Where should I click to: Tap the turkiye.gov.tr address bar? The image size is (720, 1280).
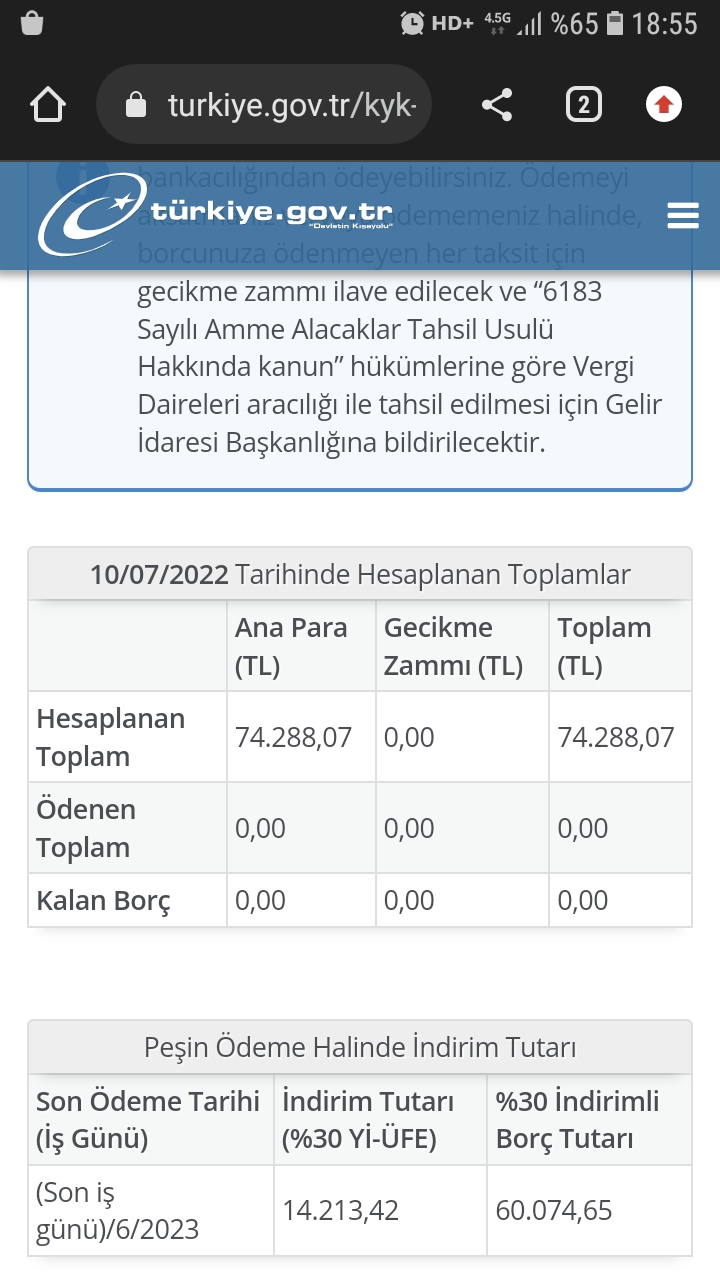[x=264, y=105]
